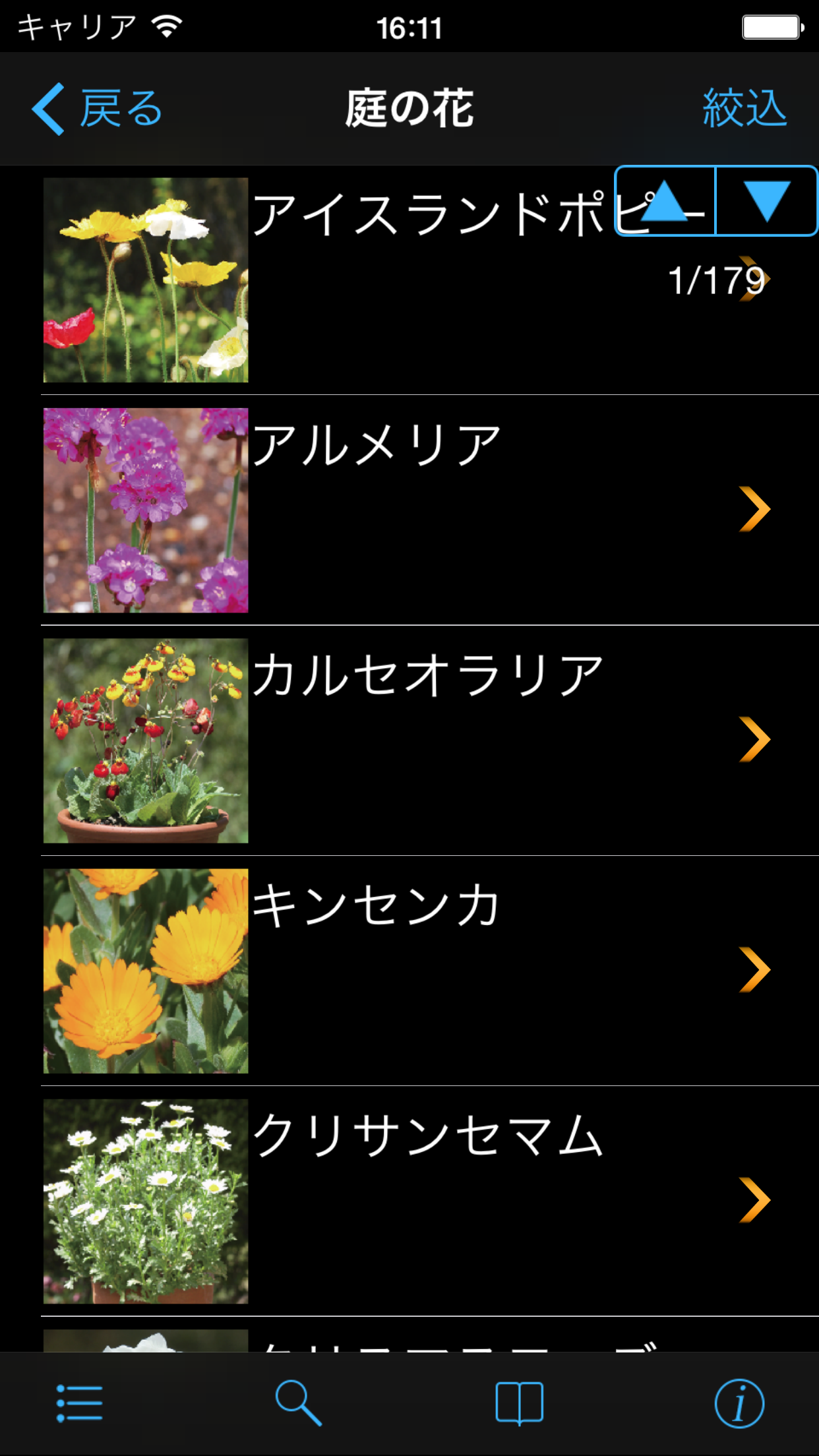Select the カルセオラリア row
Viewport: 819px width, 1456px height.
click(x=429, y=740)
